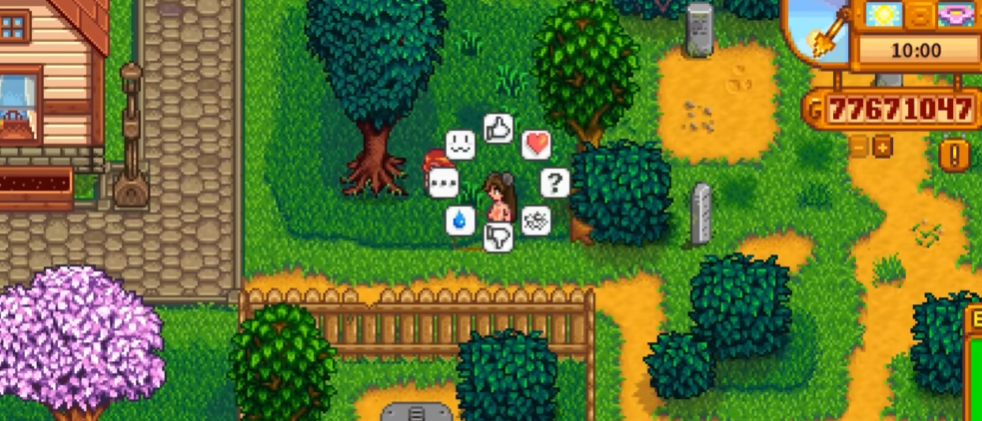
Task: Pick the ellipsis speech bubble emote
Action: pyautogui.click(x=443, y=183)
